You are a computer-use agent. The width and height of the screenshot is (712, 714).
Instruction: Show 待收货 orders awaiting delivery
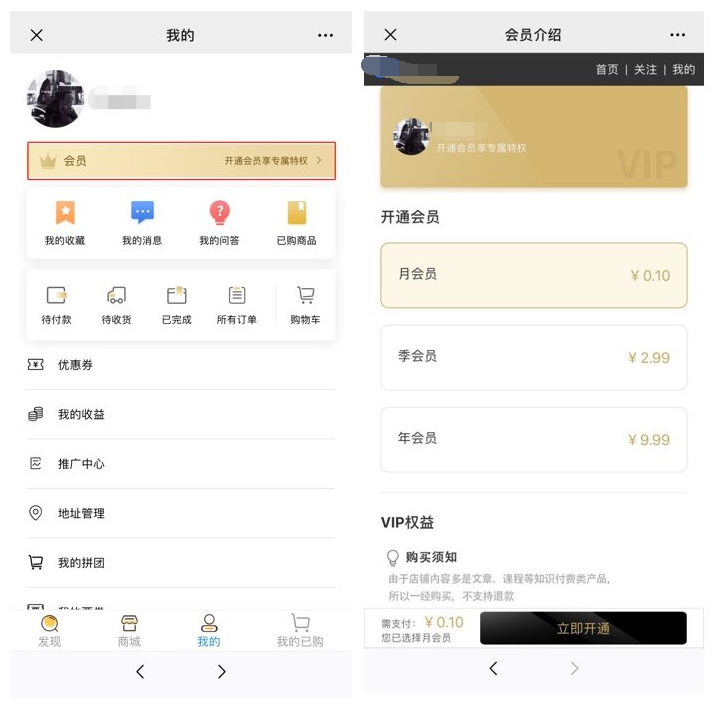(x=116, y=305)
